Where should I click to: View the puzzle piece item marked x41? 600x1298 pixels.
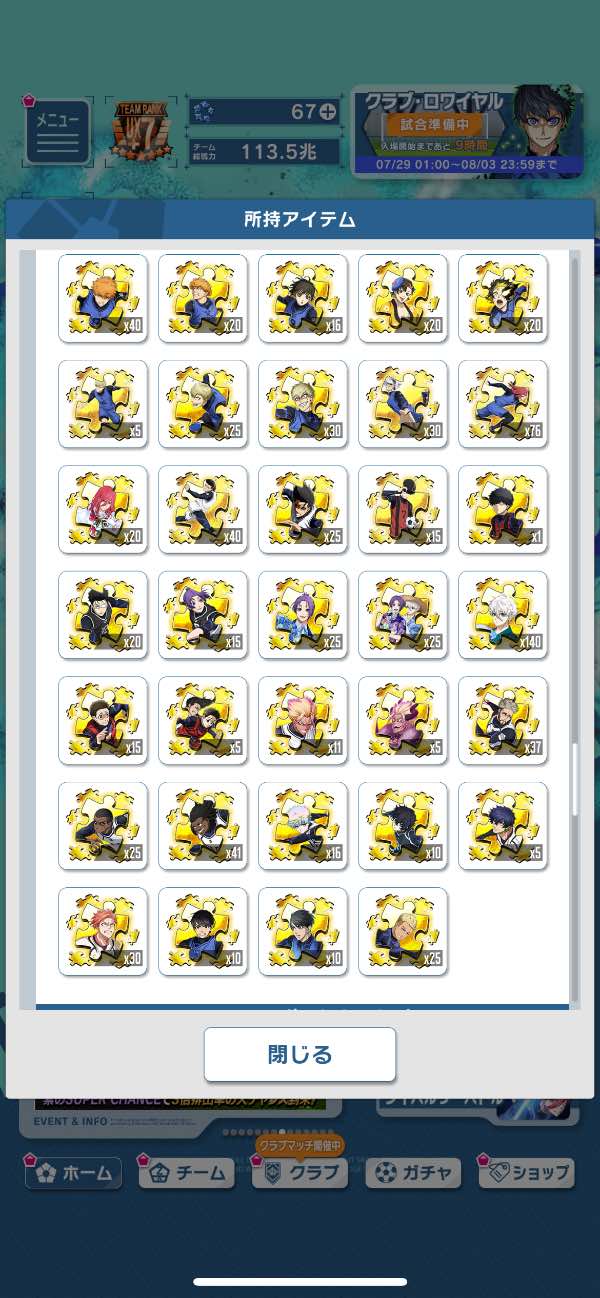[x=203, y=825]
